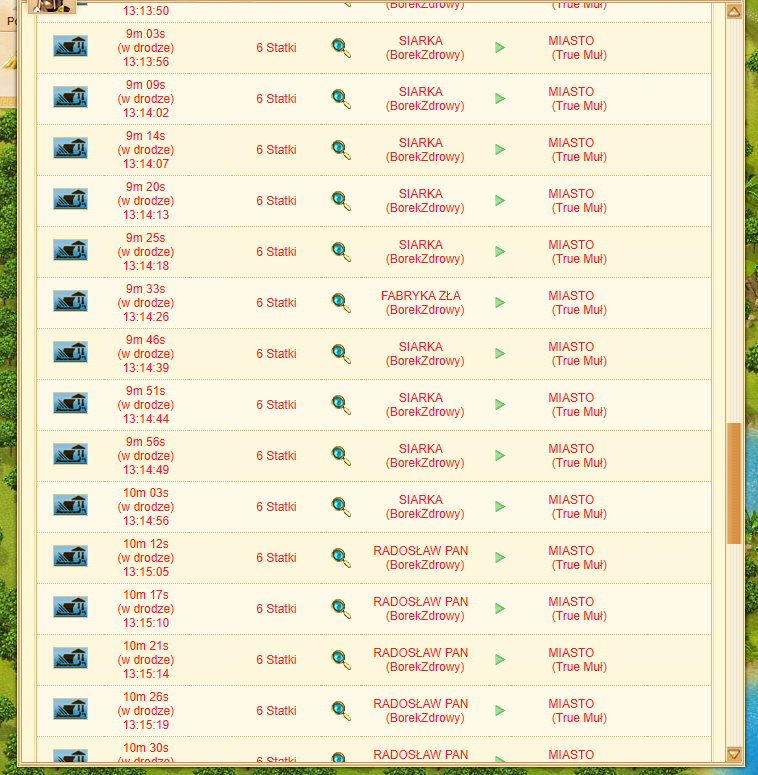This screenshot has height=775, width=758.
Task: Click the scroll down arrow of the list
Action: click(734, 754)
